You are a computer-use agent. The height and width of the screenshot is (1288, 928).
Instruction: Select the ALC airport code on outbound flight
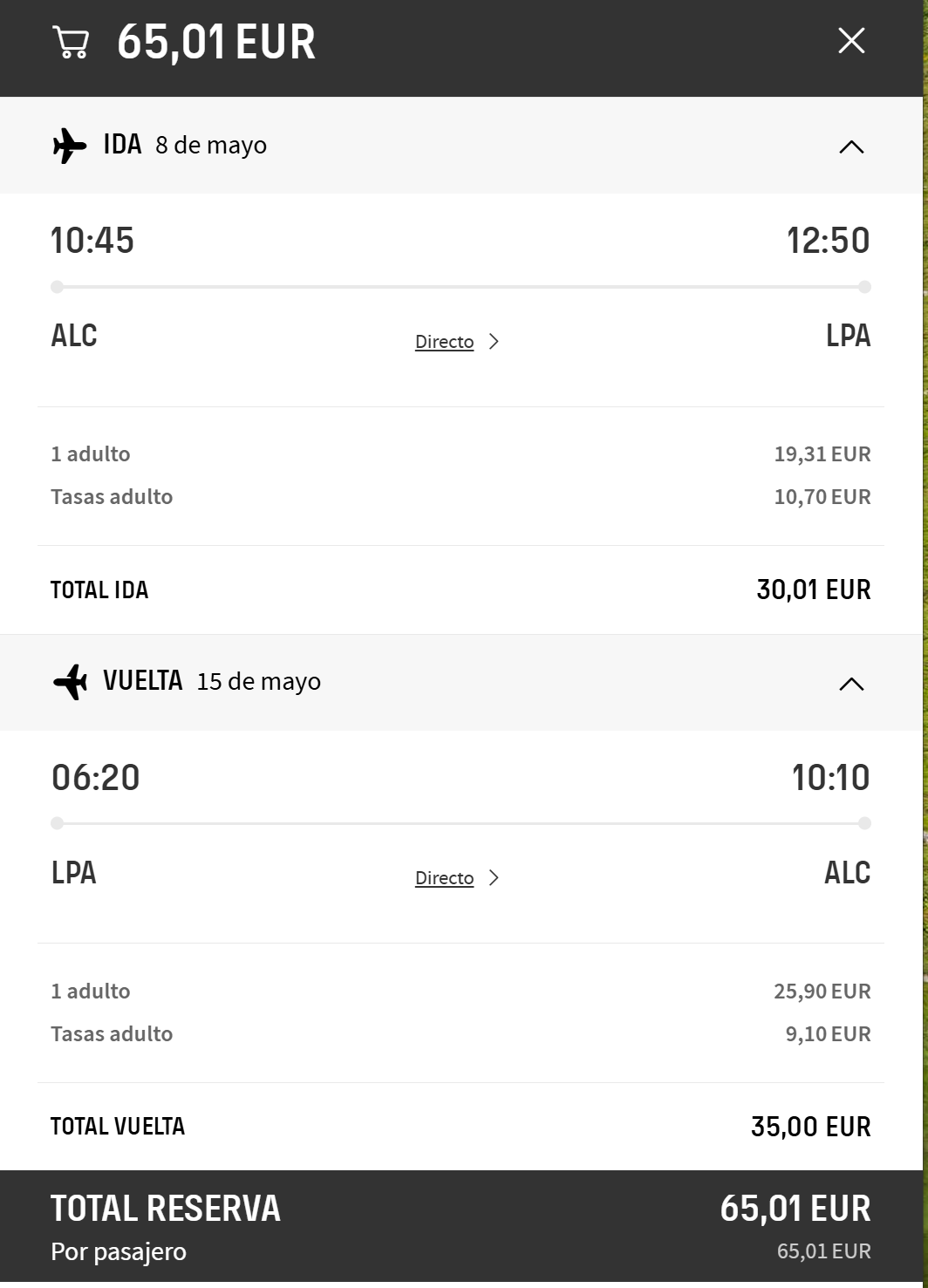click(74, 337)
